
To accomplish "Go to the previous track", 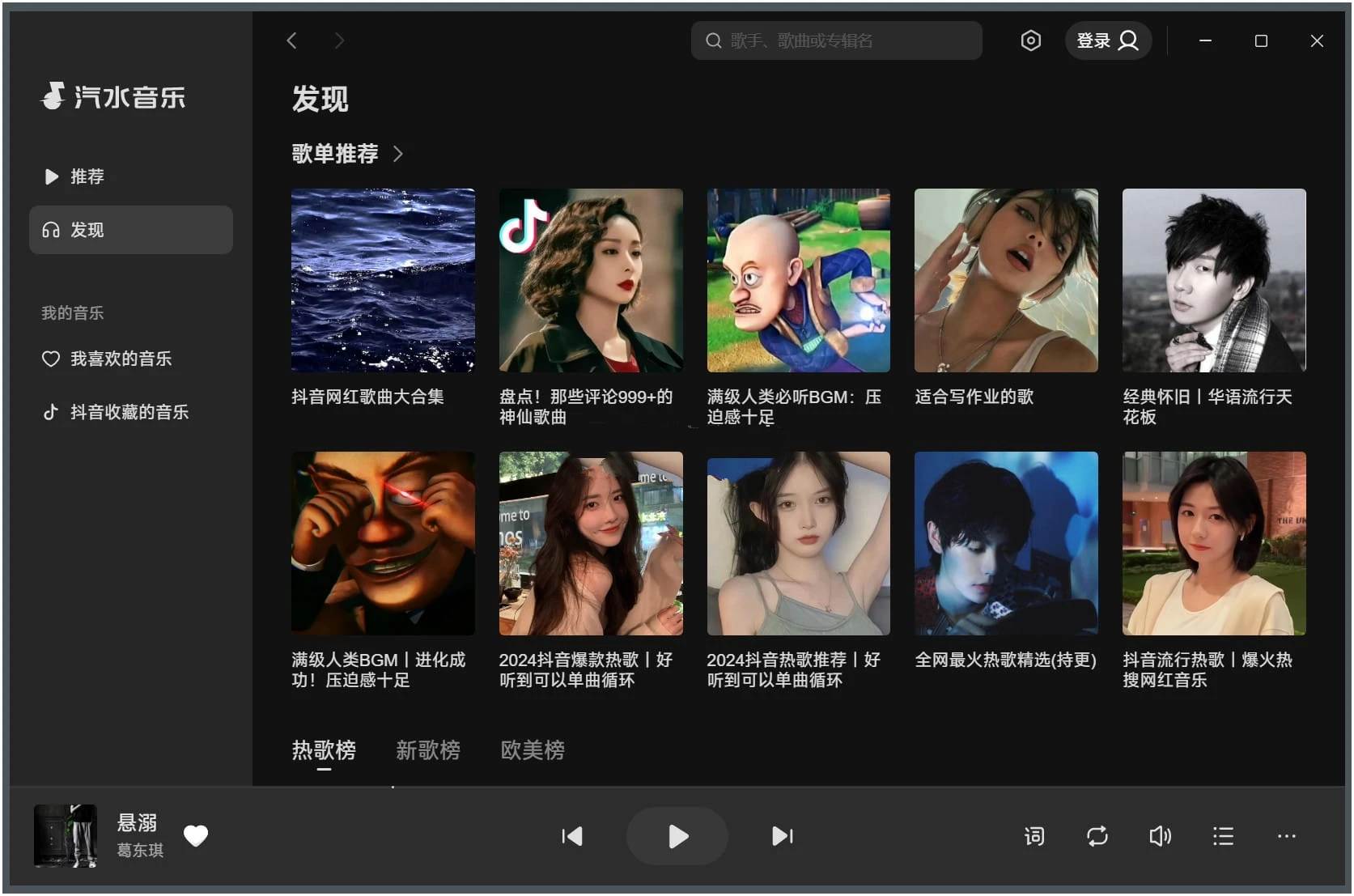I will (572, 836).
